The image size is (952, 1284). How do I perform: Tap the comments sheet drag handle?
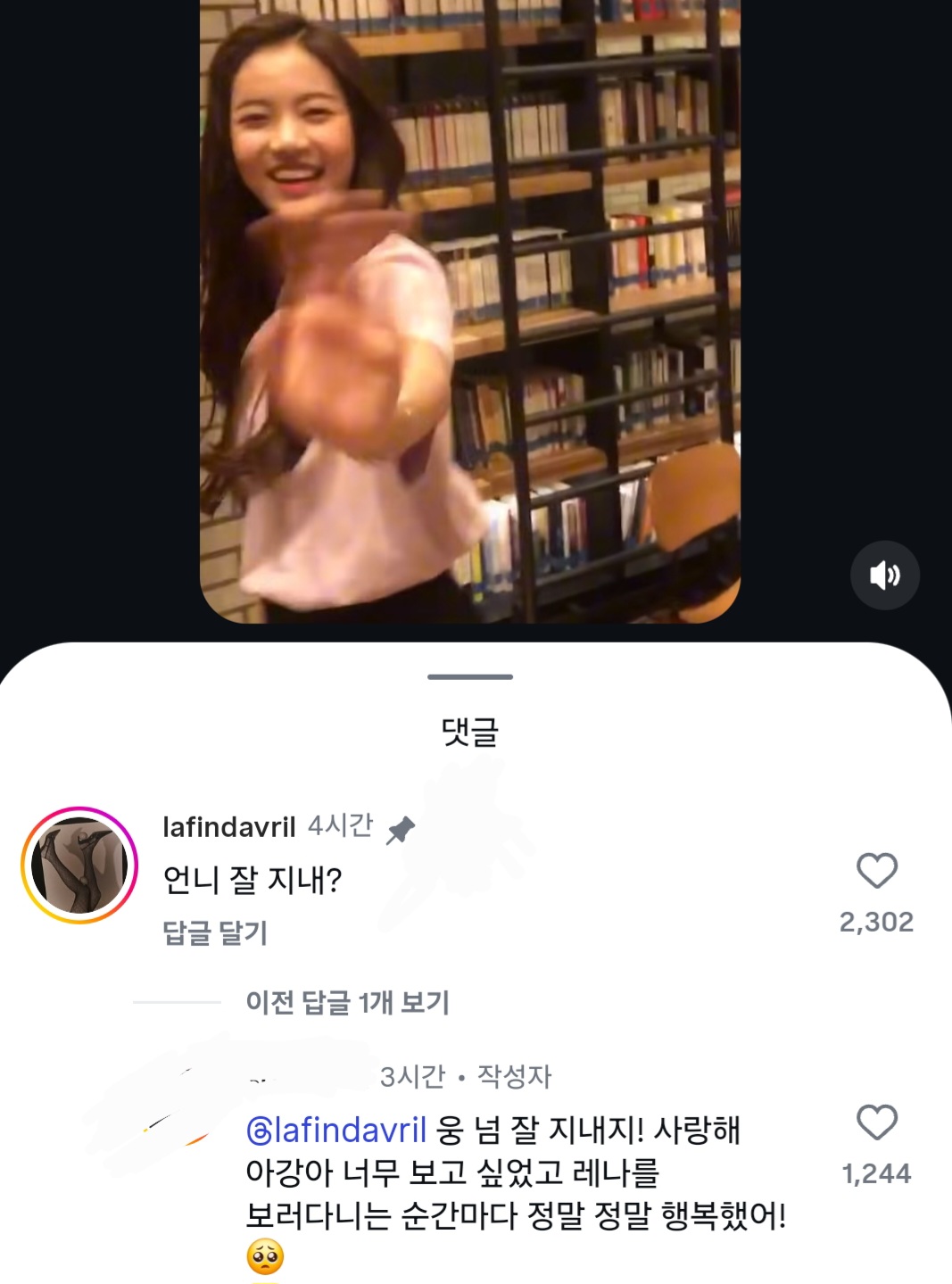(x=470, y=677)
